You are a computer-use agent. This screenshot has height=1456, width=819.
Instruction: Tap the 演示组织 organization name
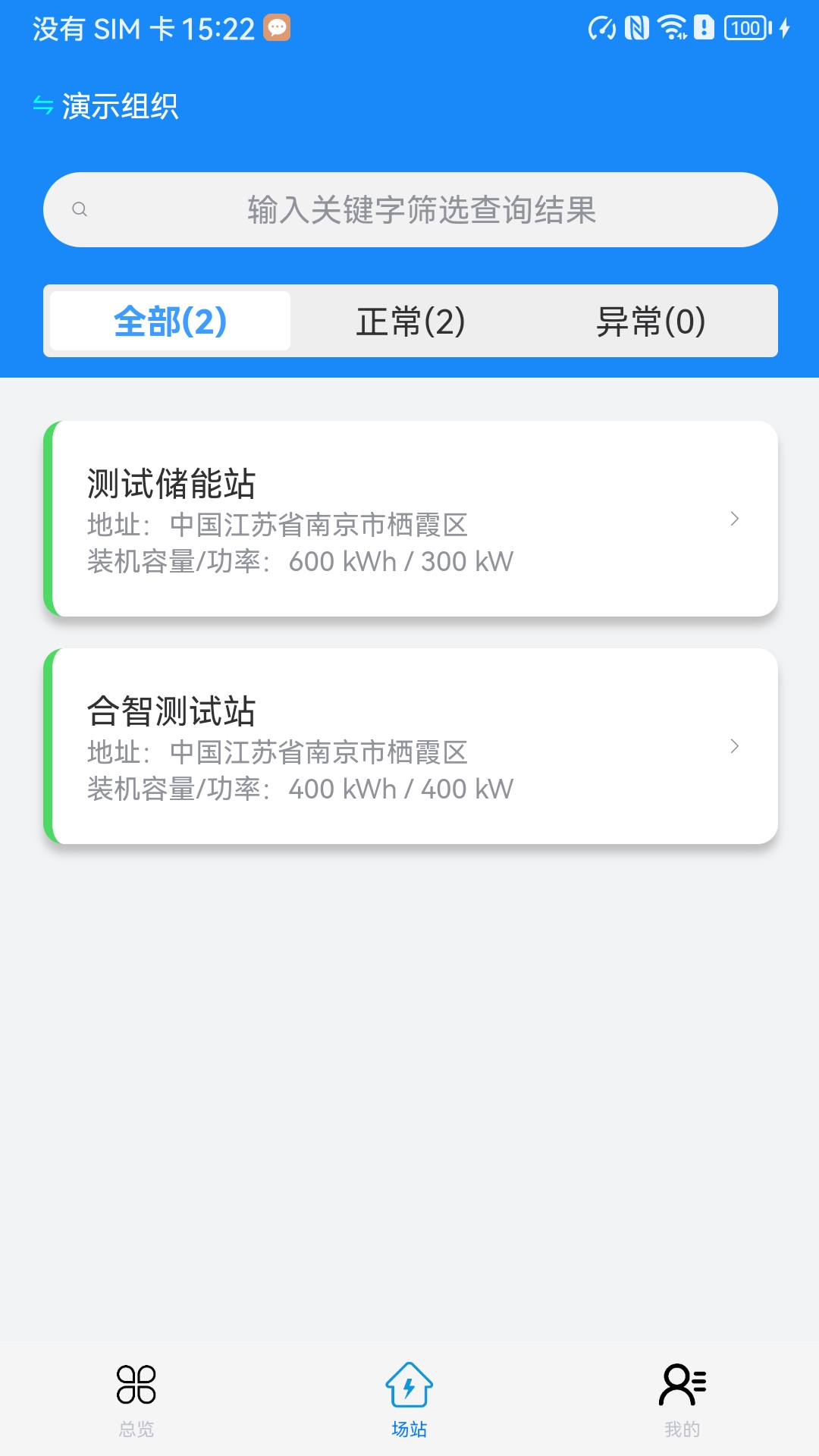coord(121,107)
